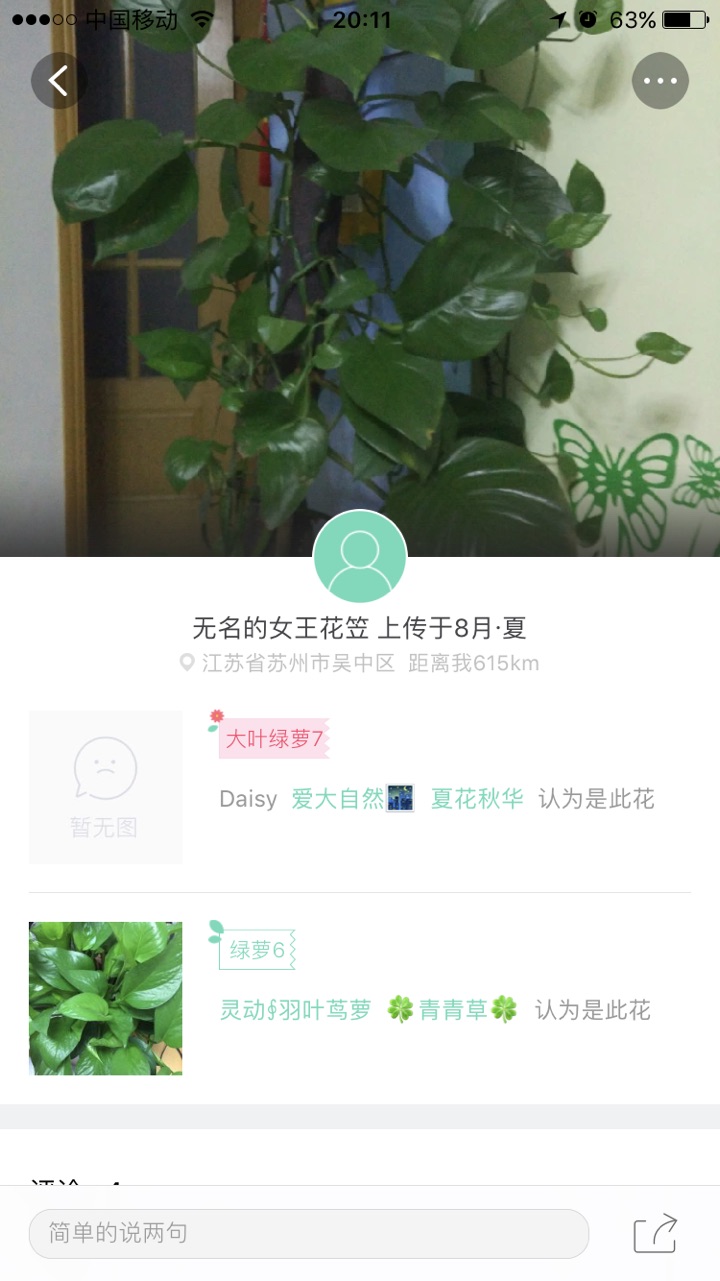Open 青青草's user profile
This screenshot has height=1281, width=720.
coord(453,1010)
